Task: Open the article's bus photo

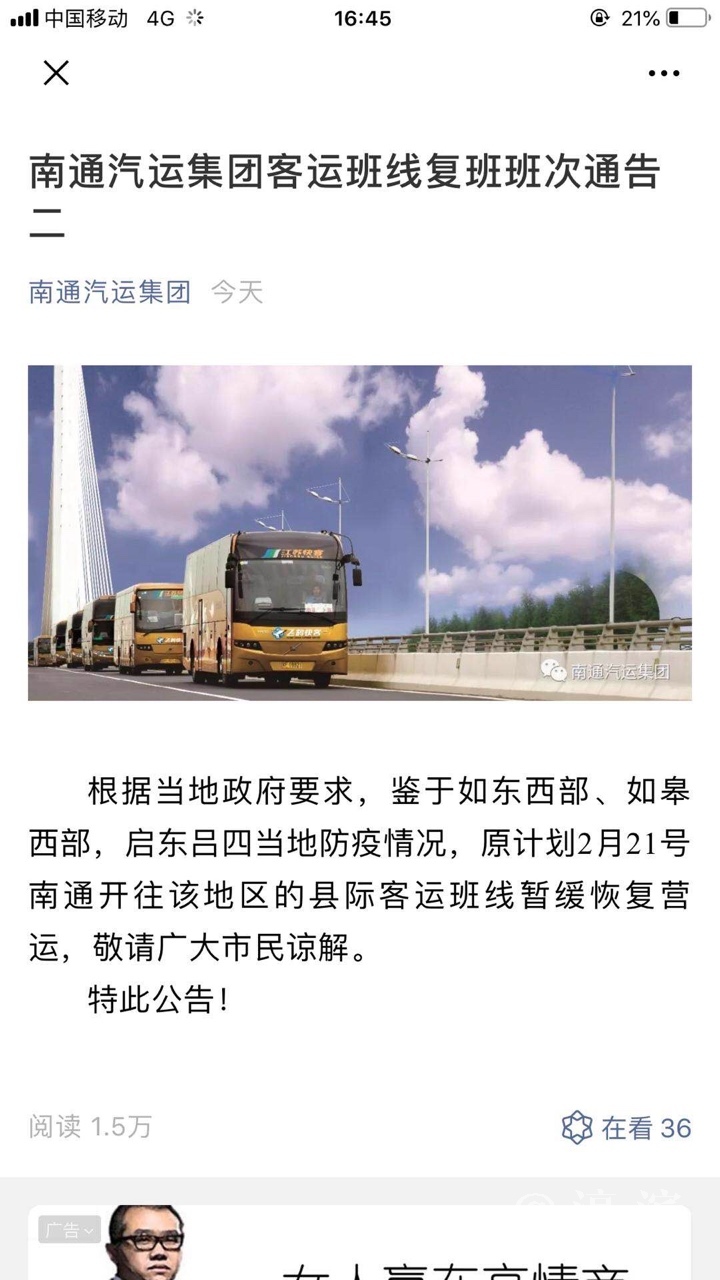Action: click(360, 533)
